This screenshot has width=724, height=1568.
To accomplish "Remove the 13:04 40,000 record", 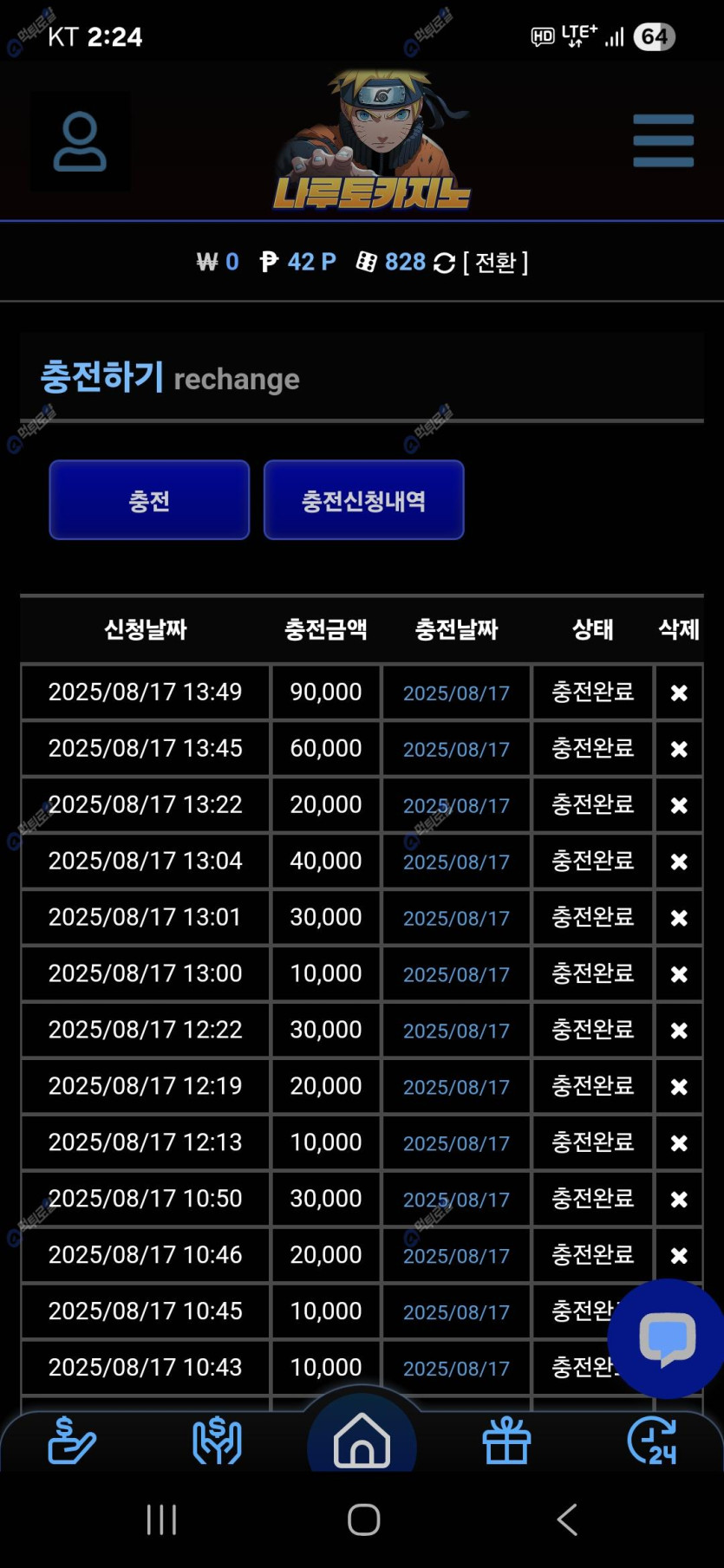I will 679,862.
